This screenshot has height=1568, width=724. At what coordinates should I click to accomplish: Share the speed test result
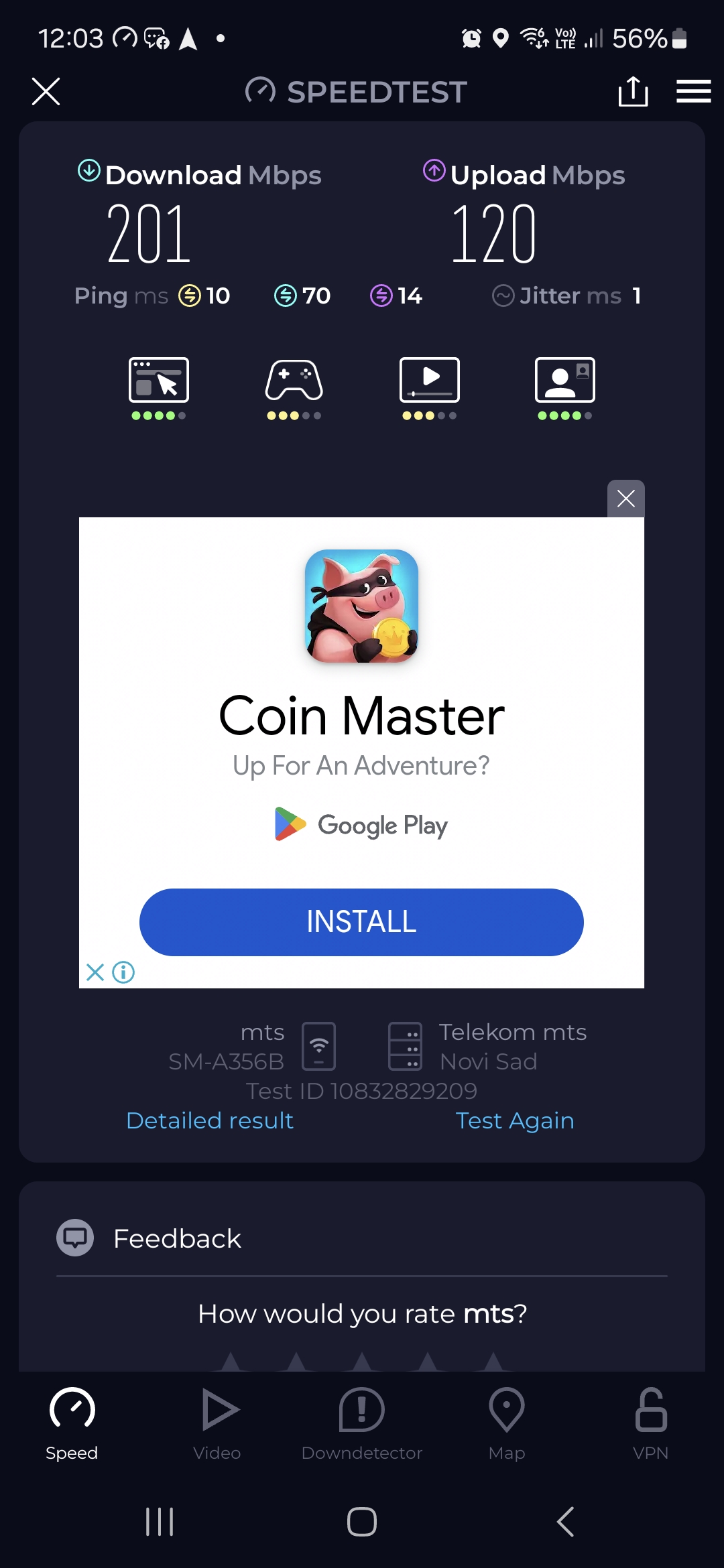point(632,91)
